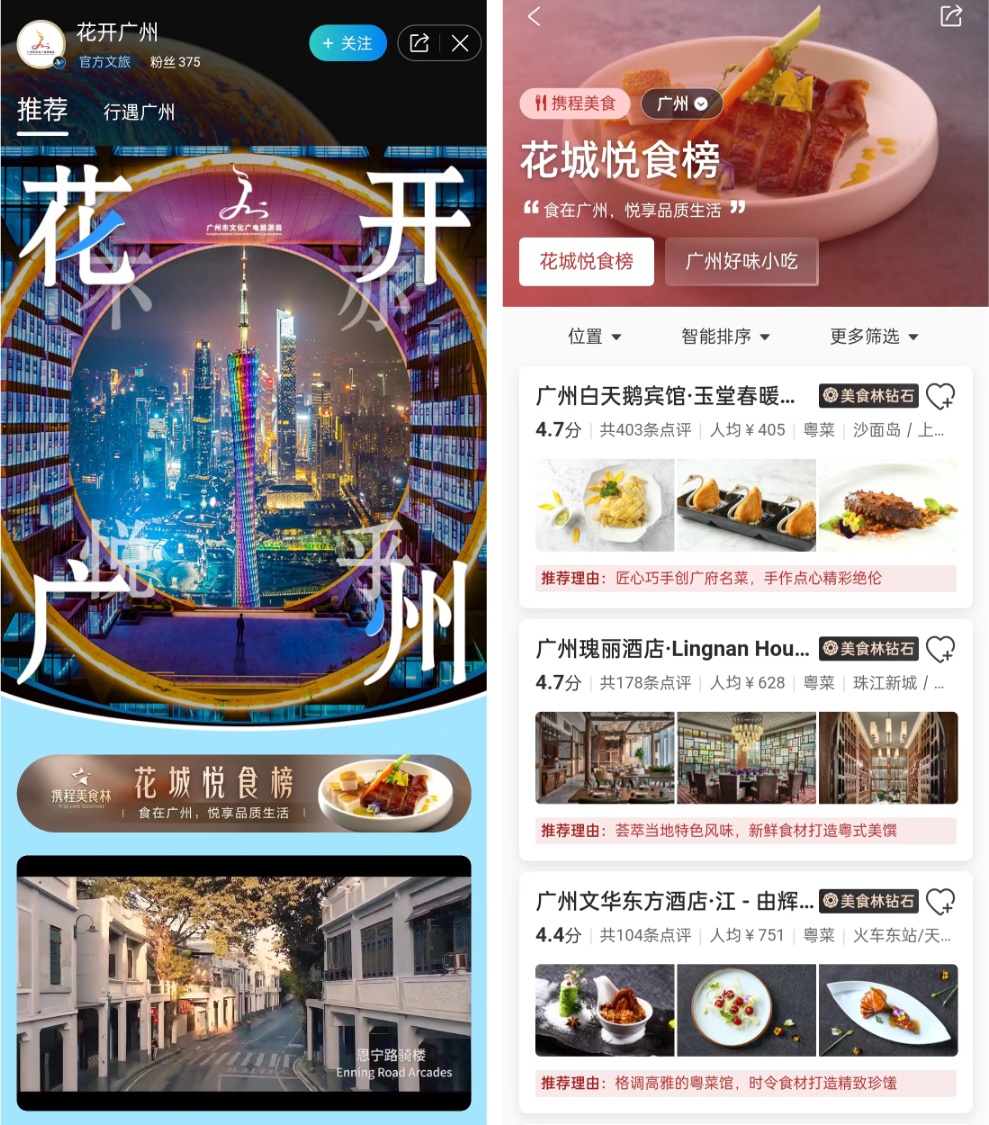Favorite the 广州瑰丽酒店 restaurant
The height and width of the screenshot is (1125, 989).
940,650
